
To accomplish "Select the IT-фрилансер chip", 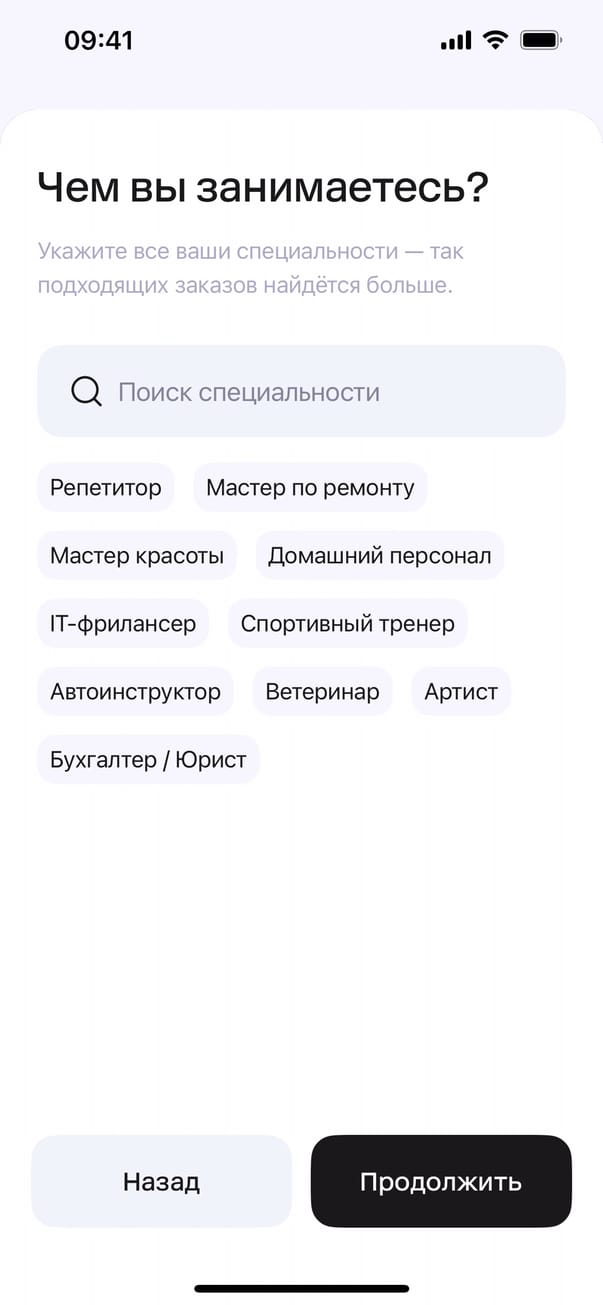I will [123, 624].
